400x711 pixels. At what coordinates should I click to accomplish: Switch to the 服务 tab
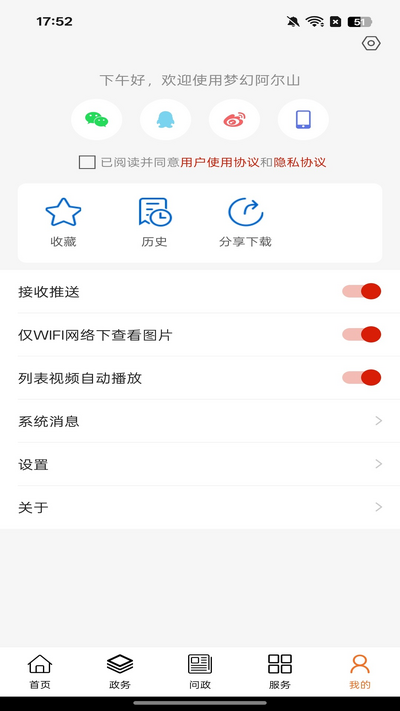[x=280, y=672]
